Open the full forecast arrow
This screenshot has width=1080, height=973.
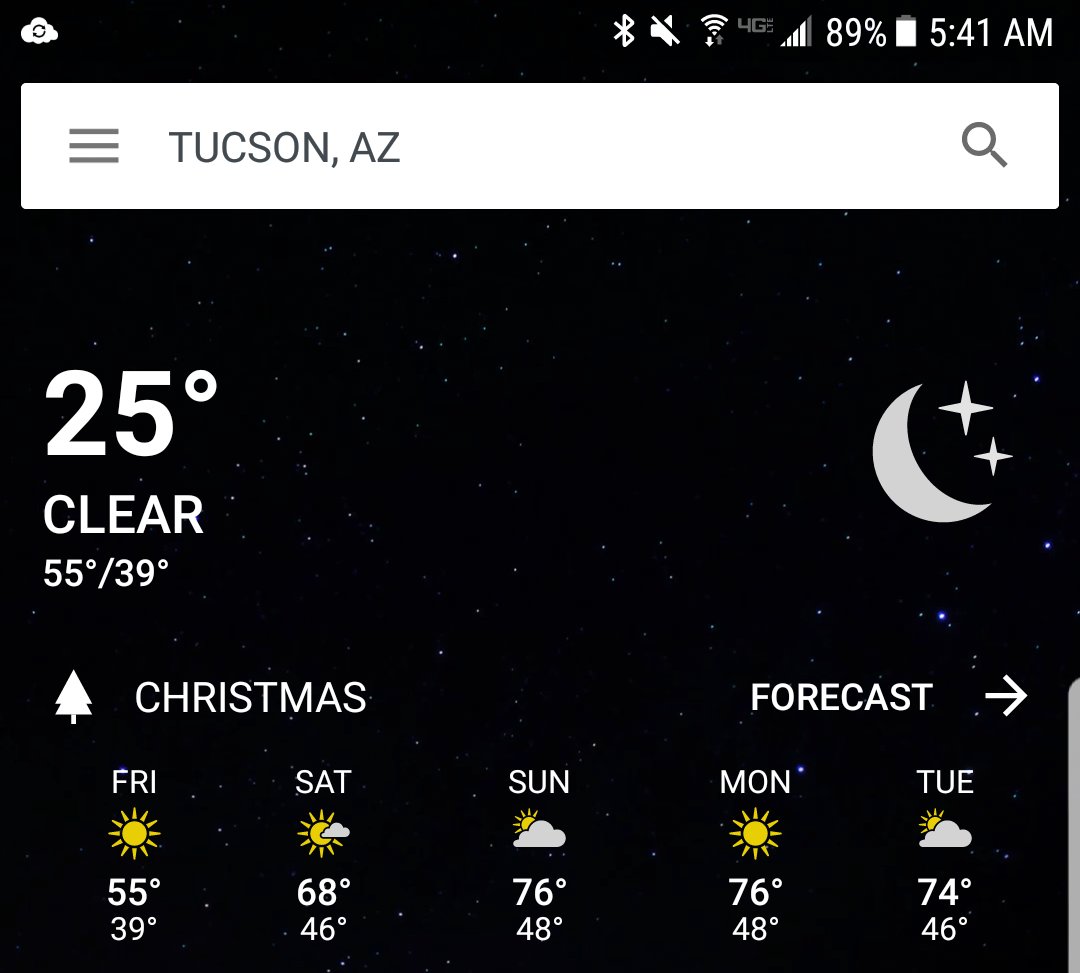[1005, 696]
